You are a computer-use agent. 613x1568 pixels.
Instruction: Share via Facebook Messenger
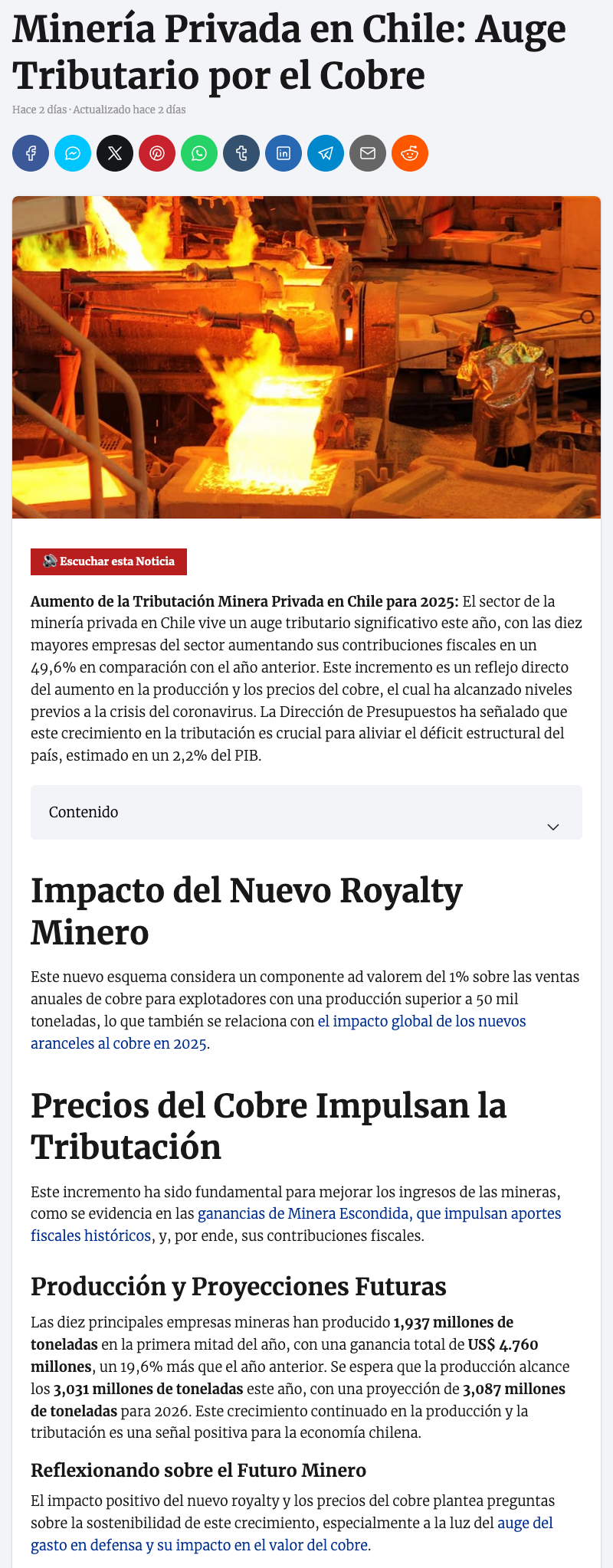pos(73,154)
